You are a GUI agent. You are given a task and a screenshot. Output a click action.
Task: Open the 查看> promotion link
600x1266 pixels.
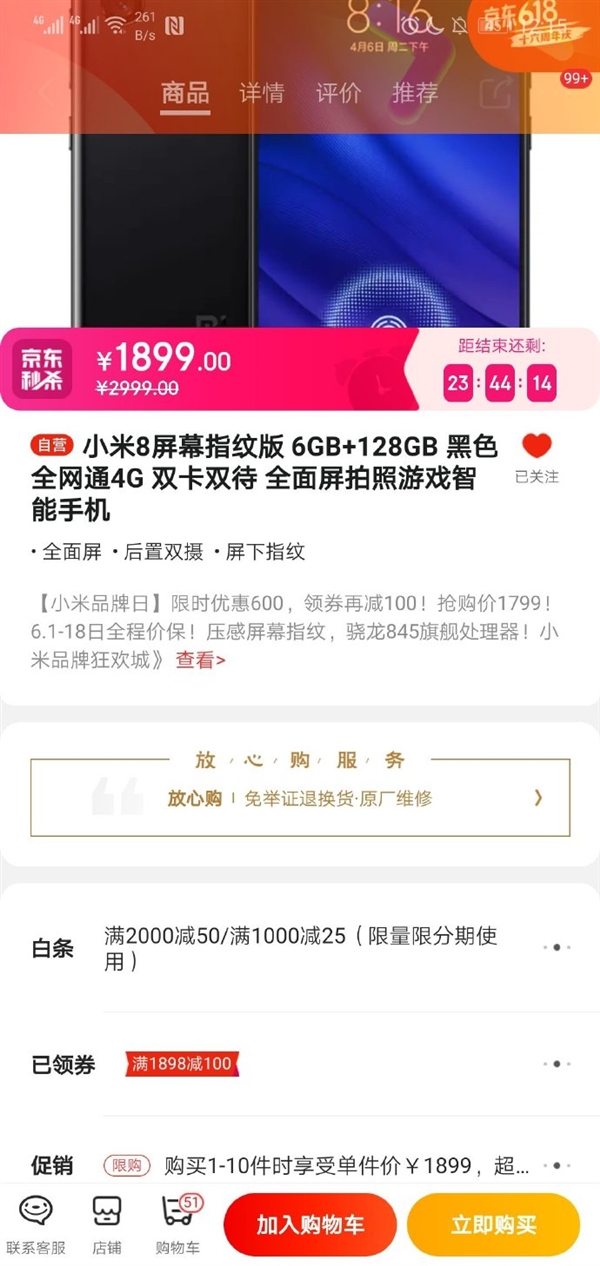point(201,660)
